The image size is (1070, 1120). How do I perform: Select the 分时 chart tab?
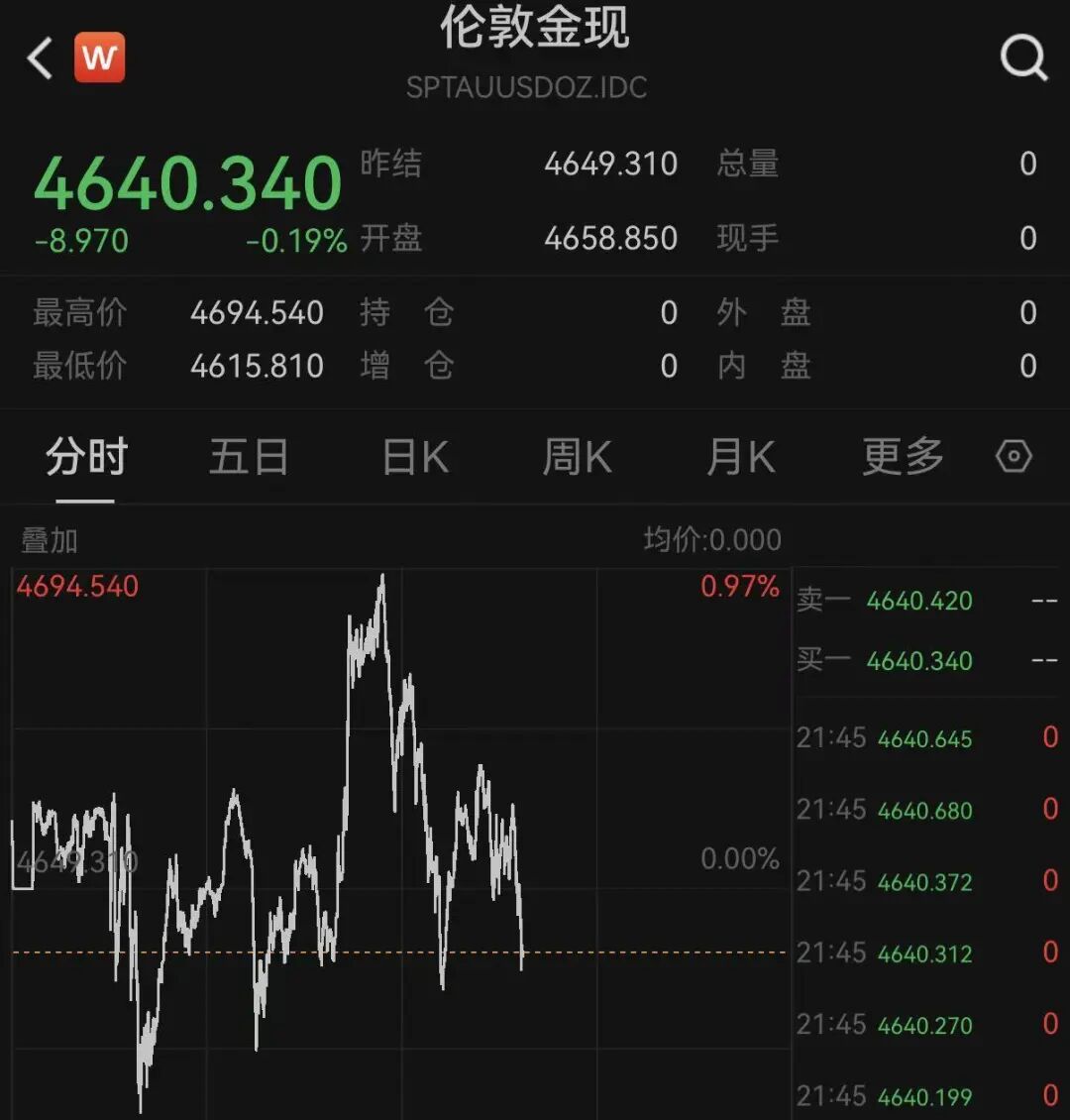pos(86,458)
